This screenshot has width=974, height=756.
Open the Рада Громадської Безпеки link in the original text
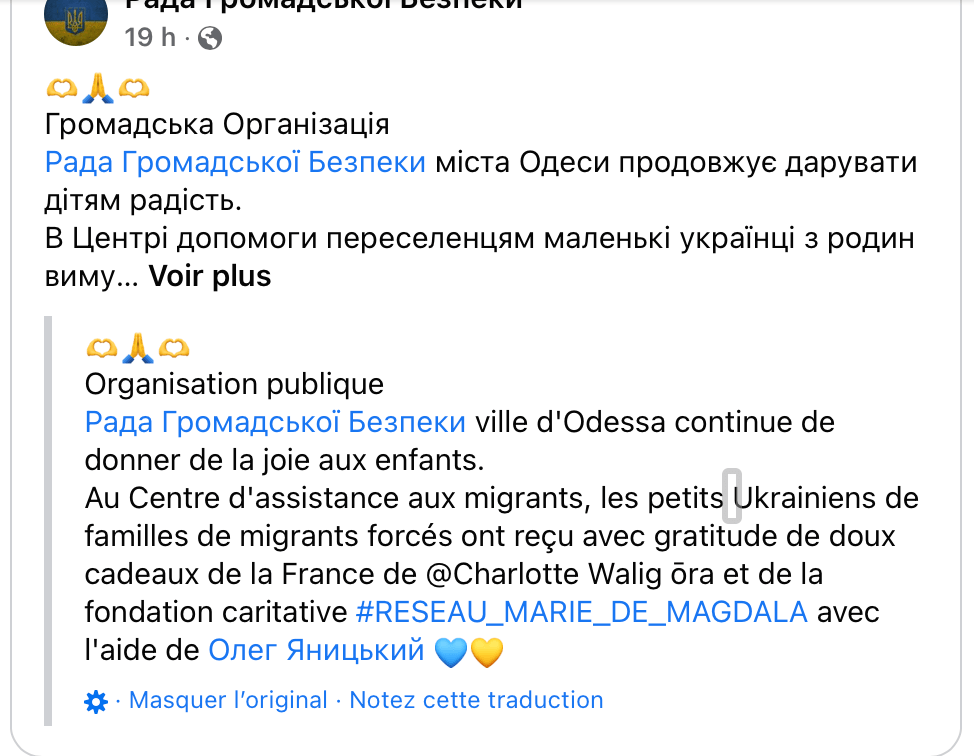pos(236,162)
